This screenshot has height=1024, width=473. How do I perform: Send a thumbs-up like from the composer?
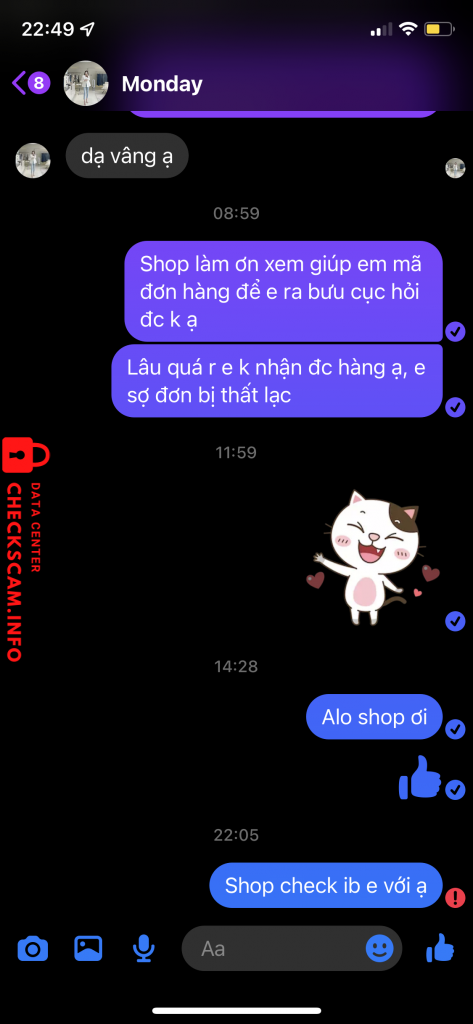[440, 948]
